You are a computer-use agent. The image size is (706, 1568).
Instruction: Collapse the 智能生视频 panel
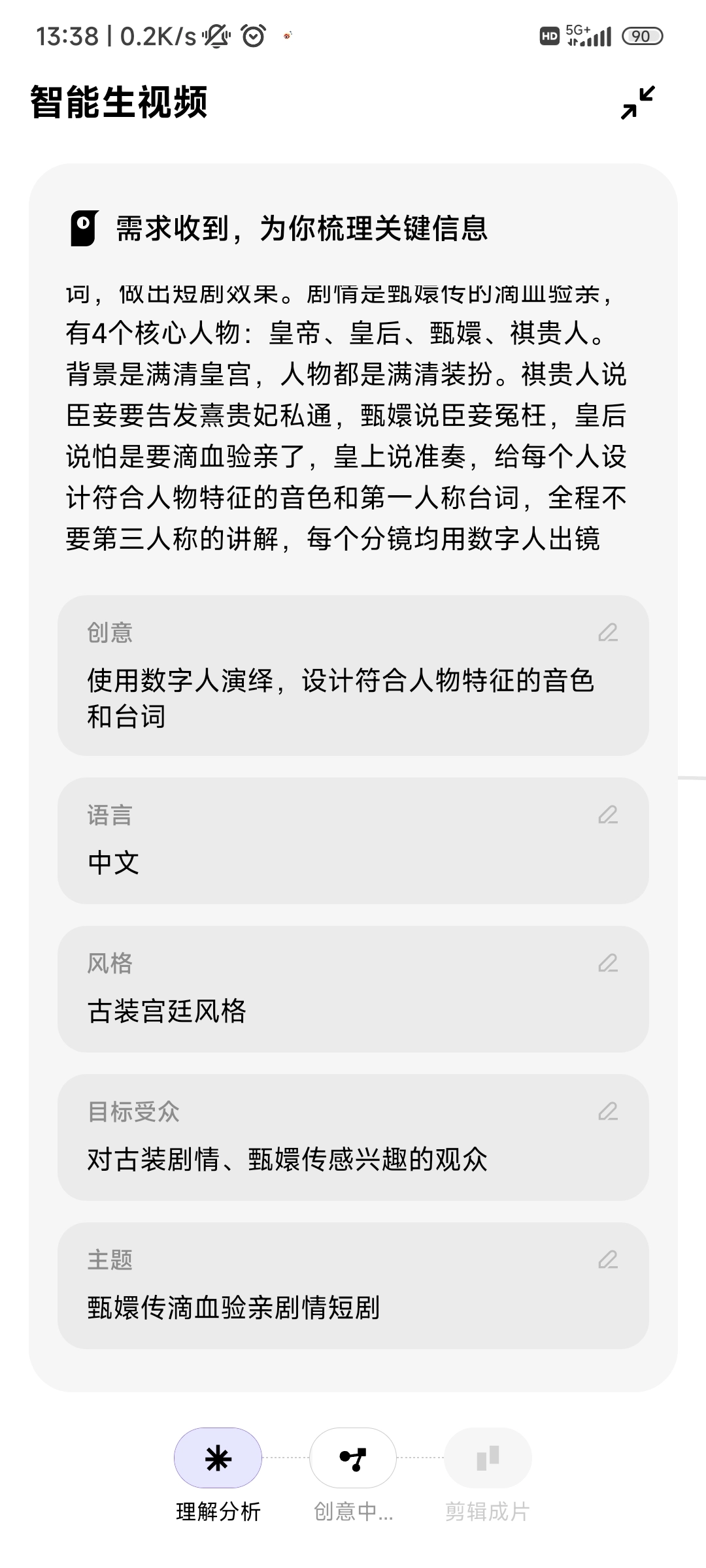[637, 103]
